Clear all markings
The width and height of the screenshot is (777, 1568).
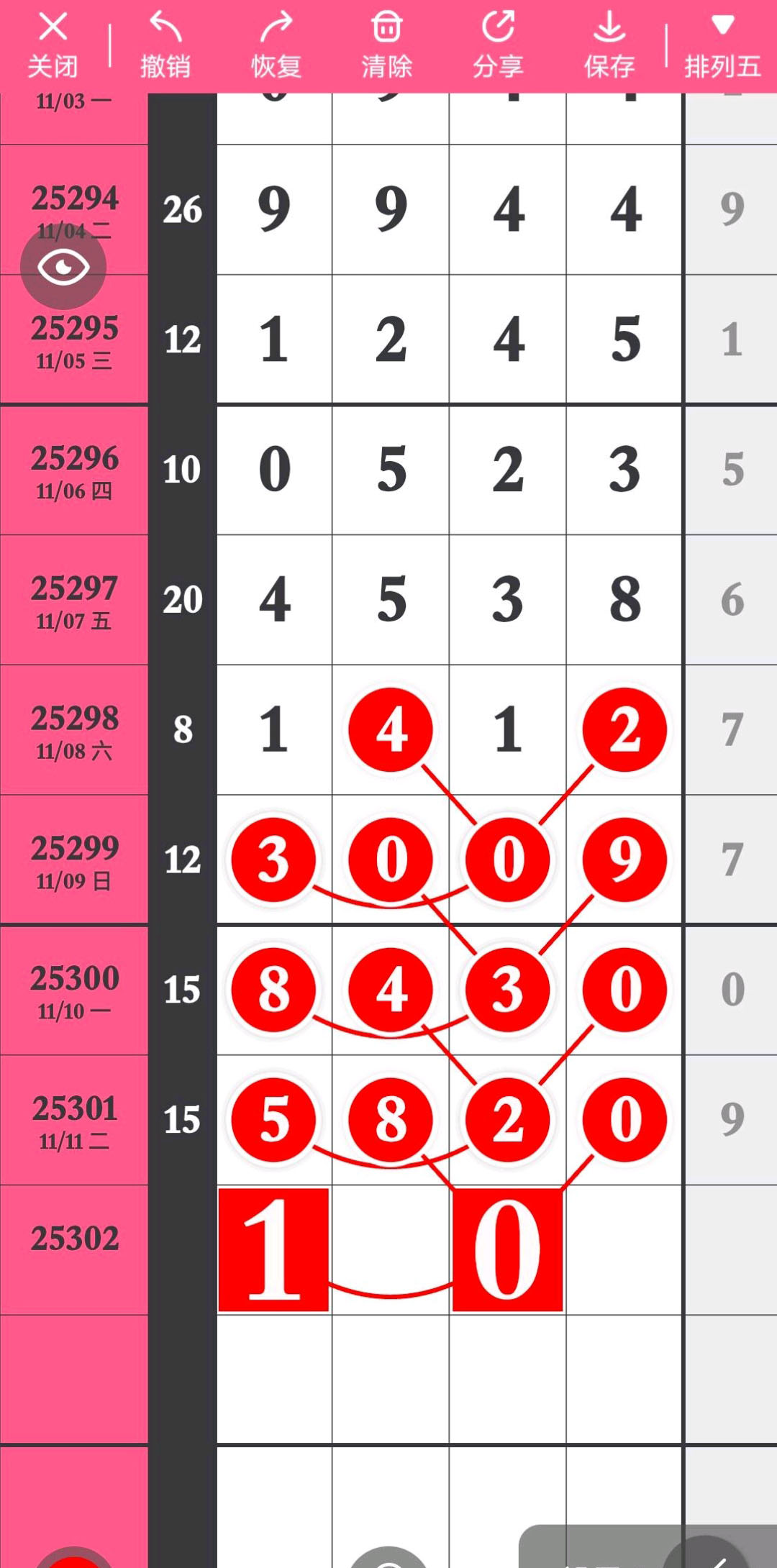[387, 45]
